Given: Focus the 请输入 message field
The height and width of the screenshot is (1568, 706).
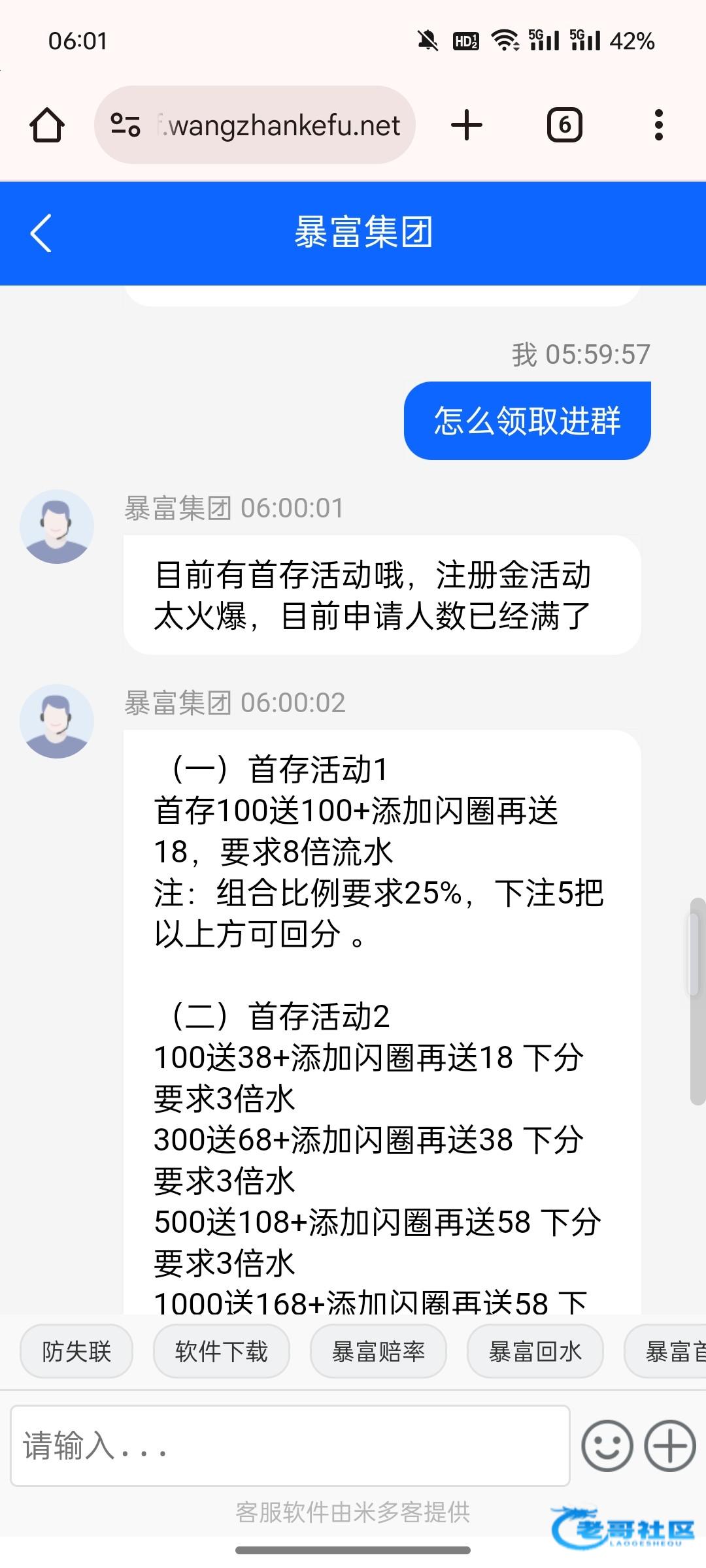Looking at the screenshot, I should (x=290, y=1446).
